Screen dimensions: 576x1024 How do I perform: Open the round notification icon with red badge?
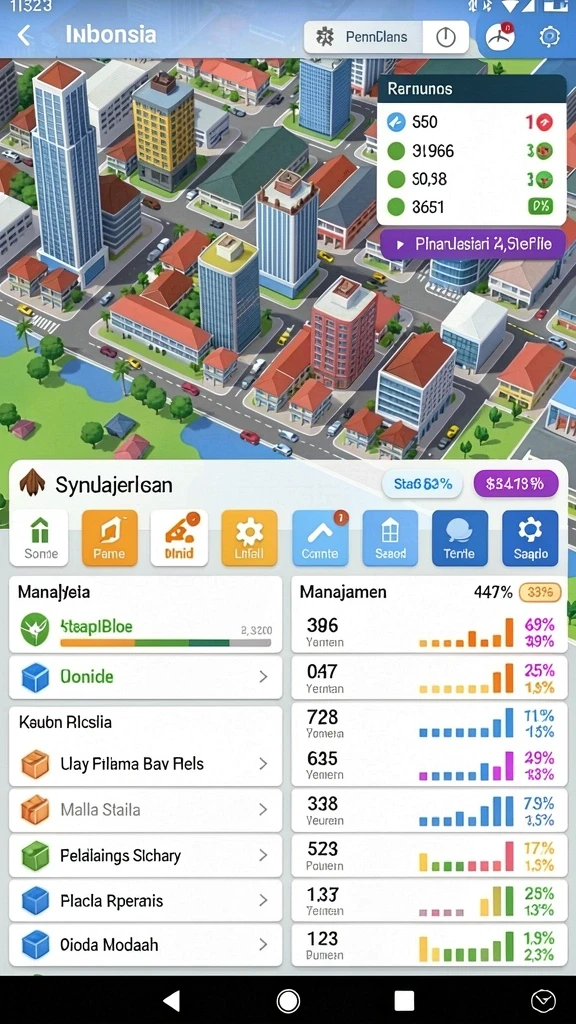point(500,37)
